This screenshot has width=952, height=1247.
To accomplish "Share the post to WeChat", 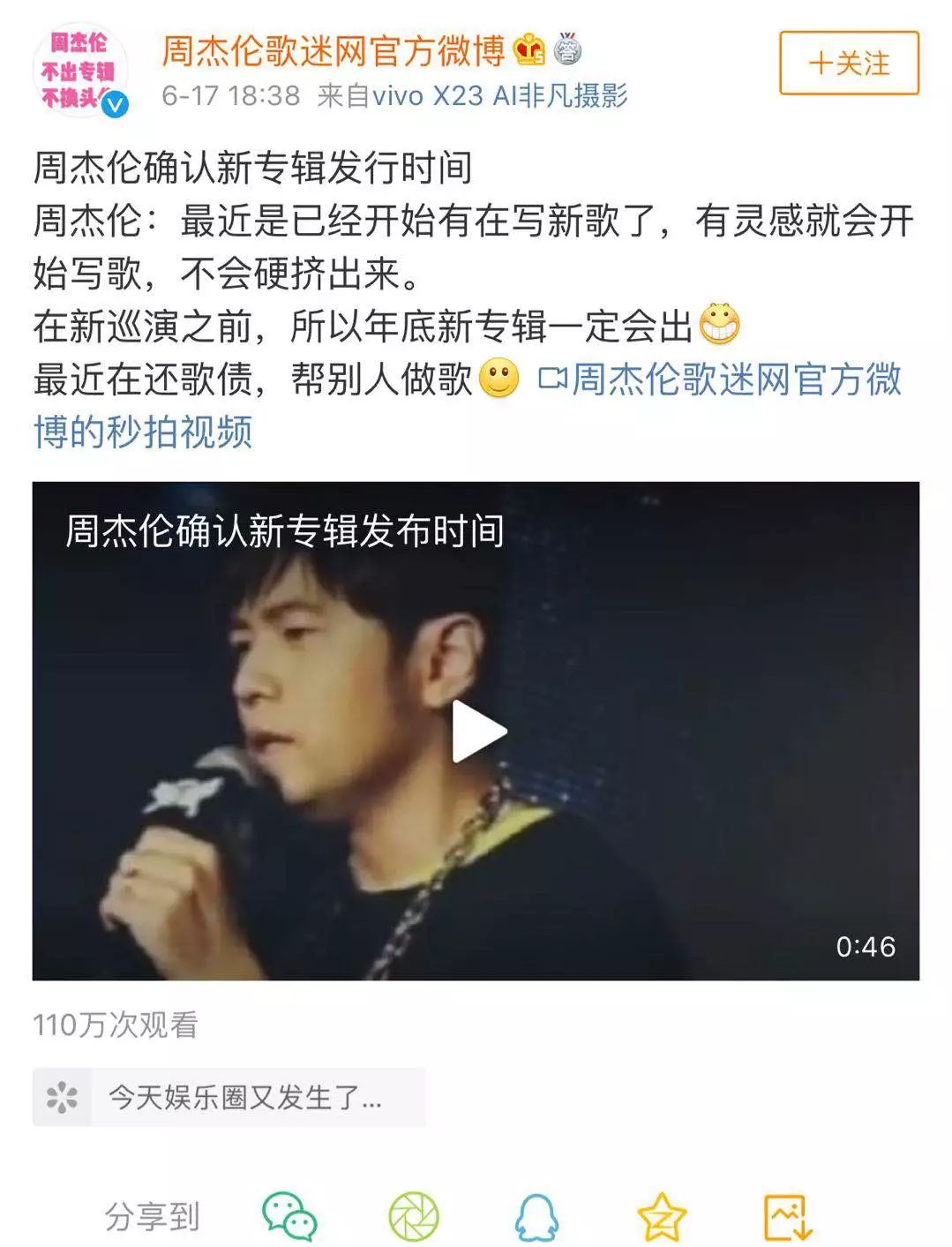I will pyautogui.click(x=289, y=1217).
